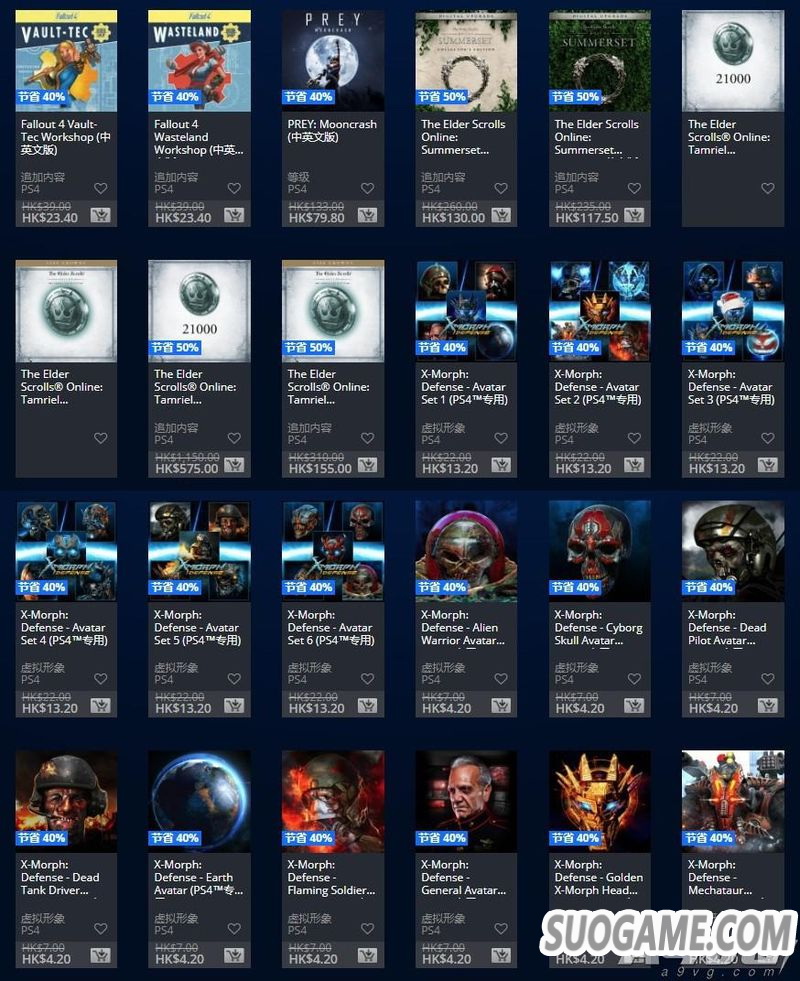This screenshot has width=800, height=981.
Task: Open X-Morph: Defense Avatar Set 1 card
Action: [466, 310]
